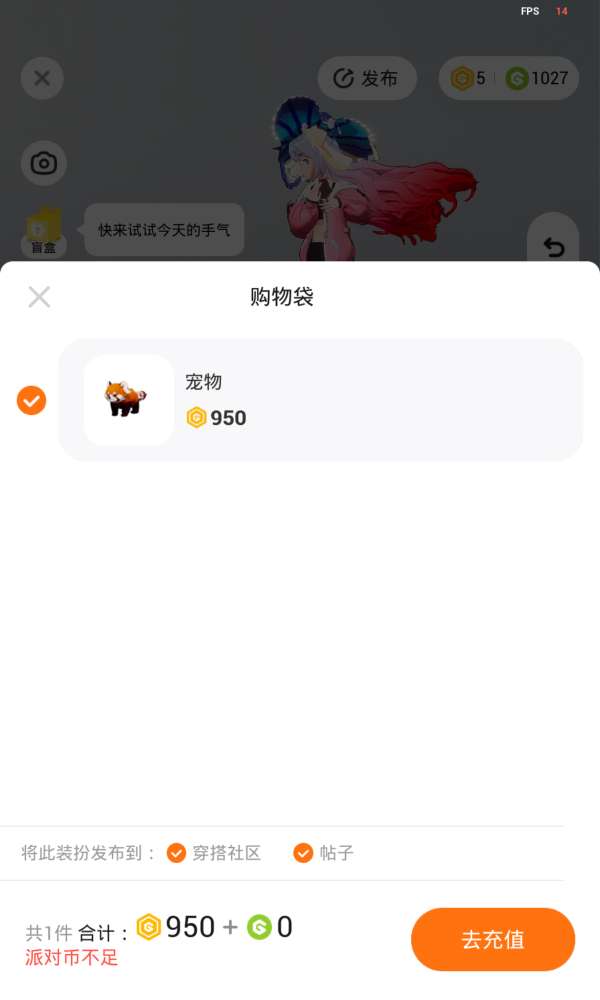Tap 去充值 to recharge coins
The height and width of the screenshot is (1000, 600).
tap(492, 939)
